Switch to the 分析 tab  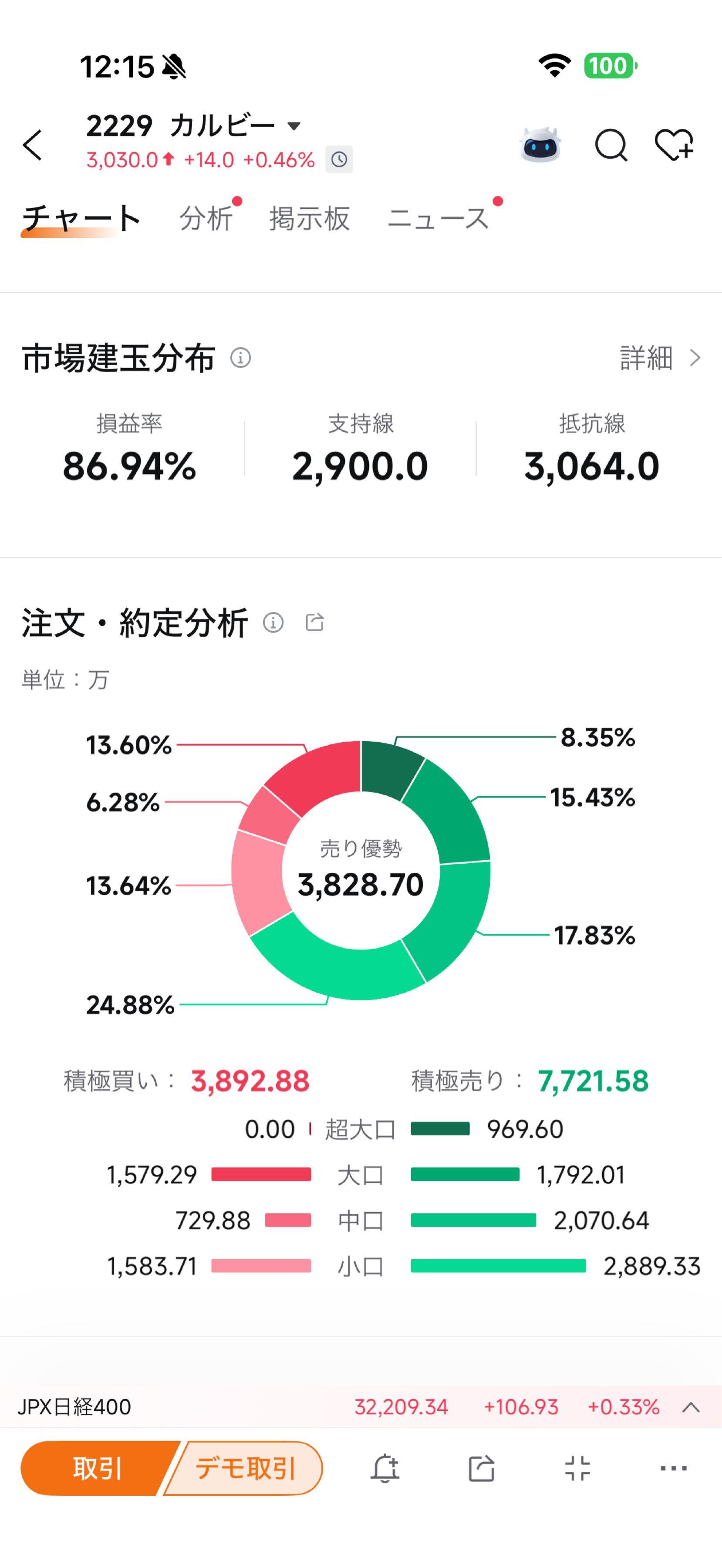click(x=206, y=218)
